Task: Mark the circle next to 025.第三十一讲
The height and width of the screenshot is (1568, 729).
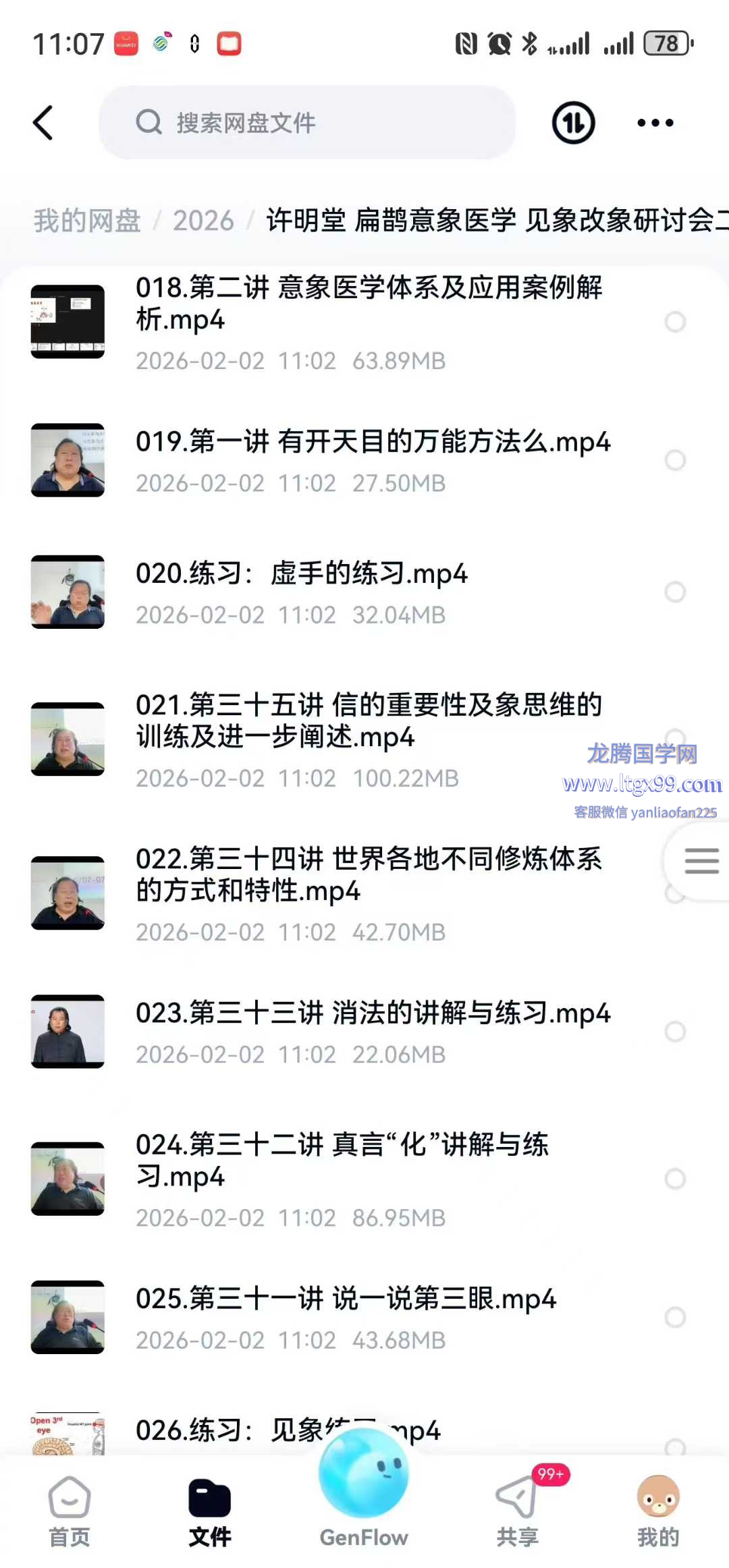Action: [675, 1316]
